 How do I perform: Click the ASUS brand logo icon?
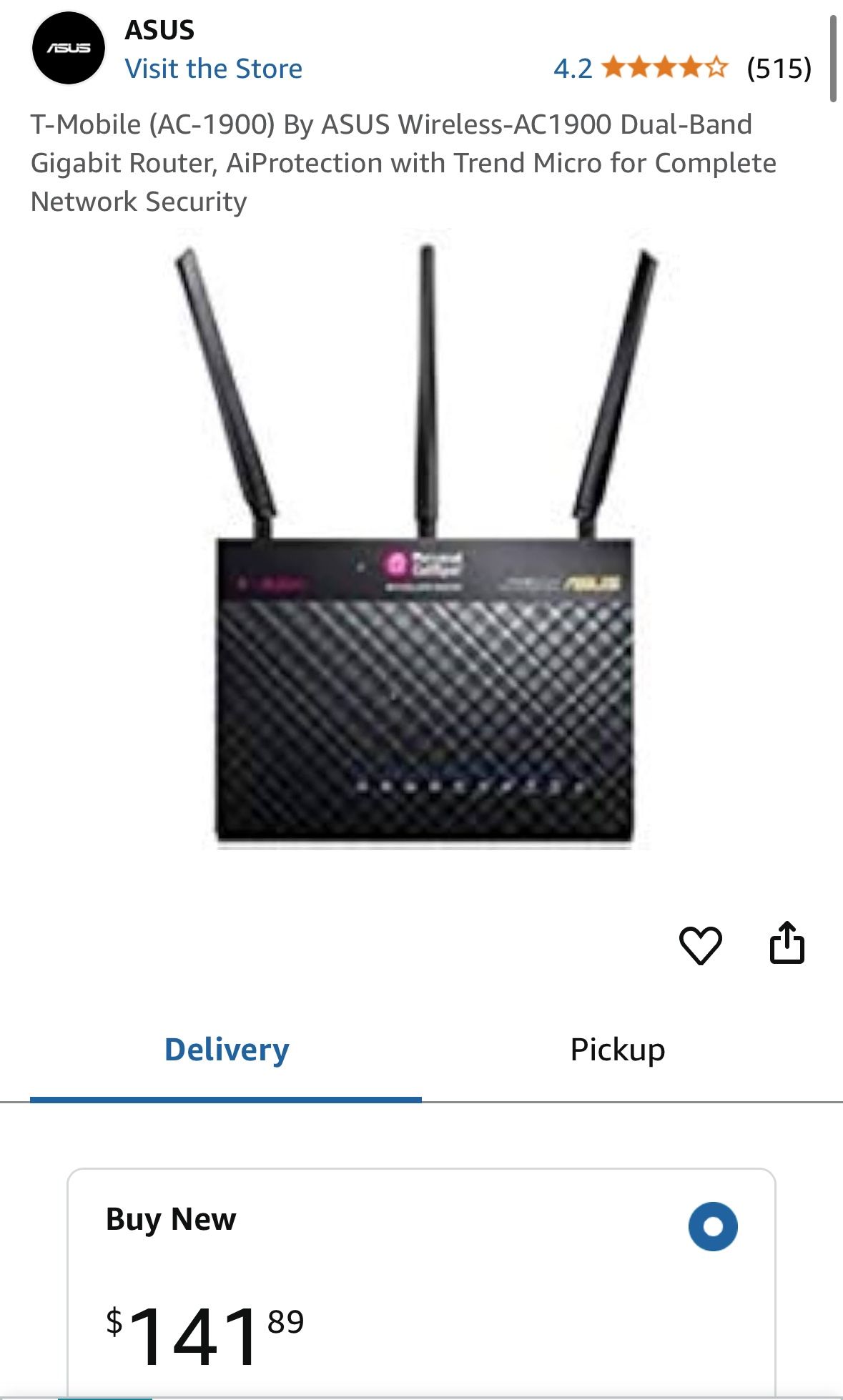click(x=68, y=47)
